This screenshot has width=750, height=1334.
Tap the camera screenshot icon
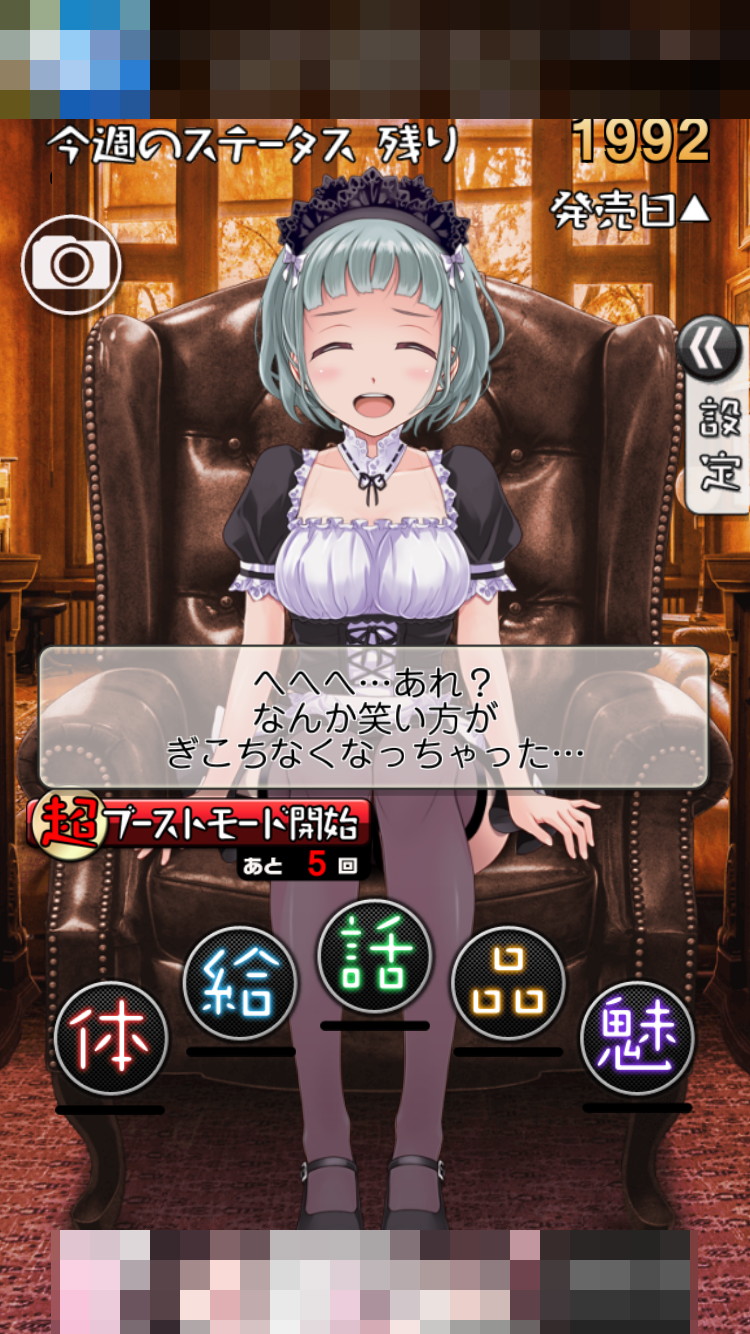(71, 265)
